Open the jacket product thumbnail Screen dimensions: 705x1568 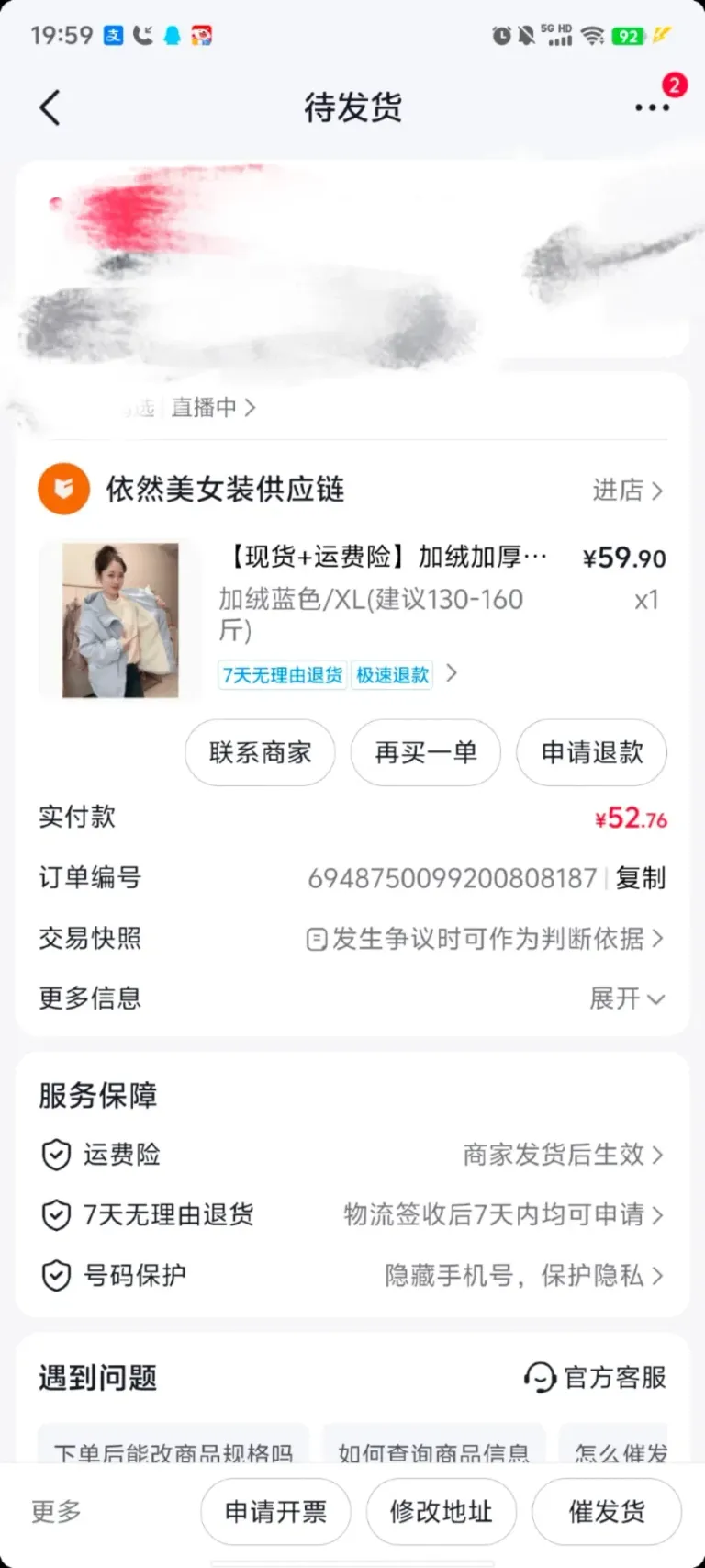tap(120, 620)
